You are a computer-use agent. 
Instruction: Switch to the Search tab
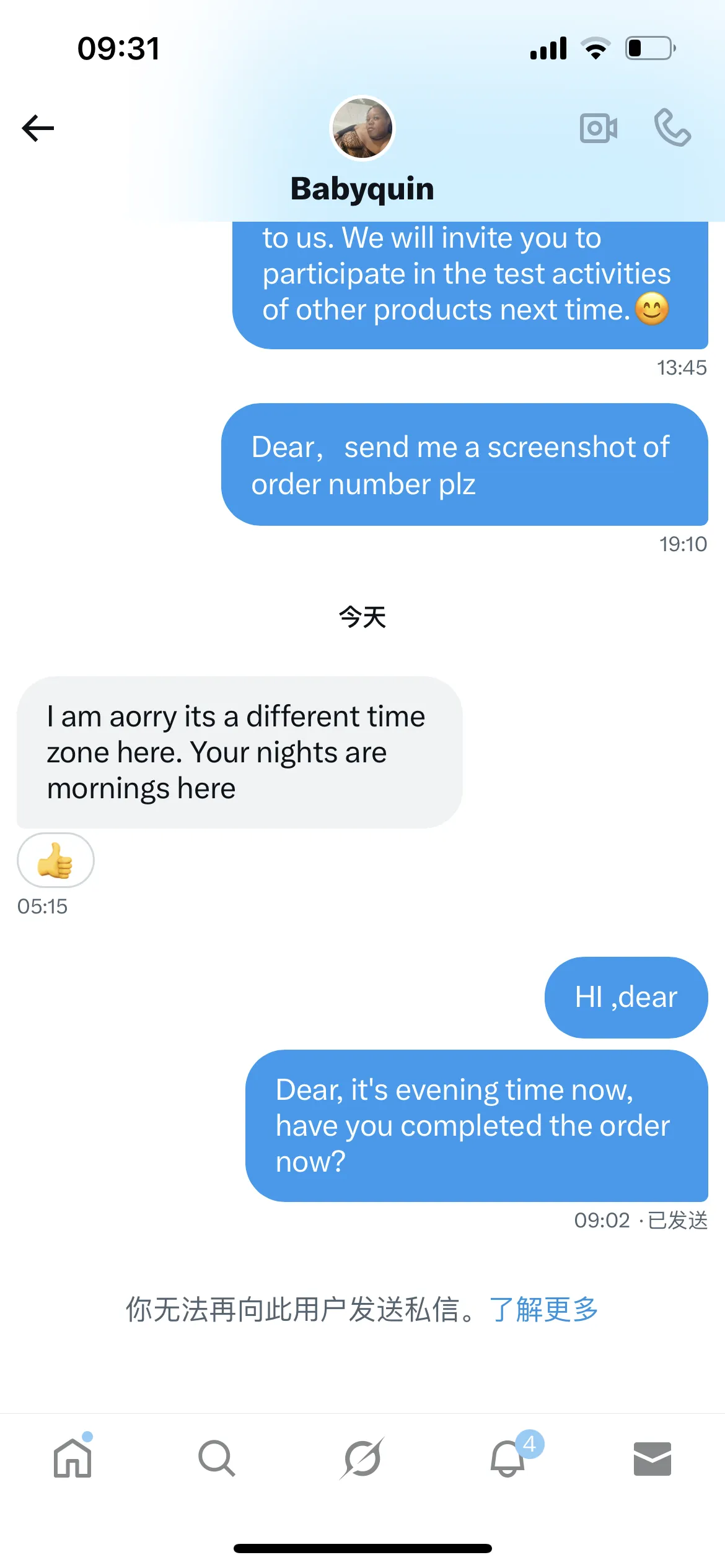coord(217,1458)
